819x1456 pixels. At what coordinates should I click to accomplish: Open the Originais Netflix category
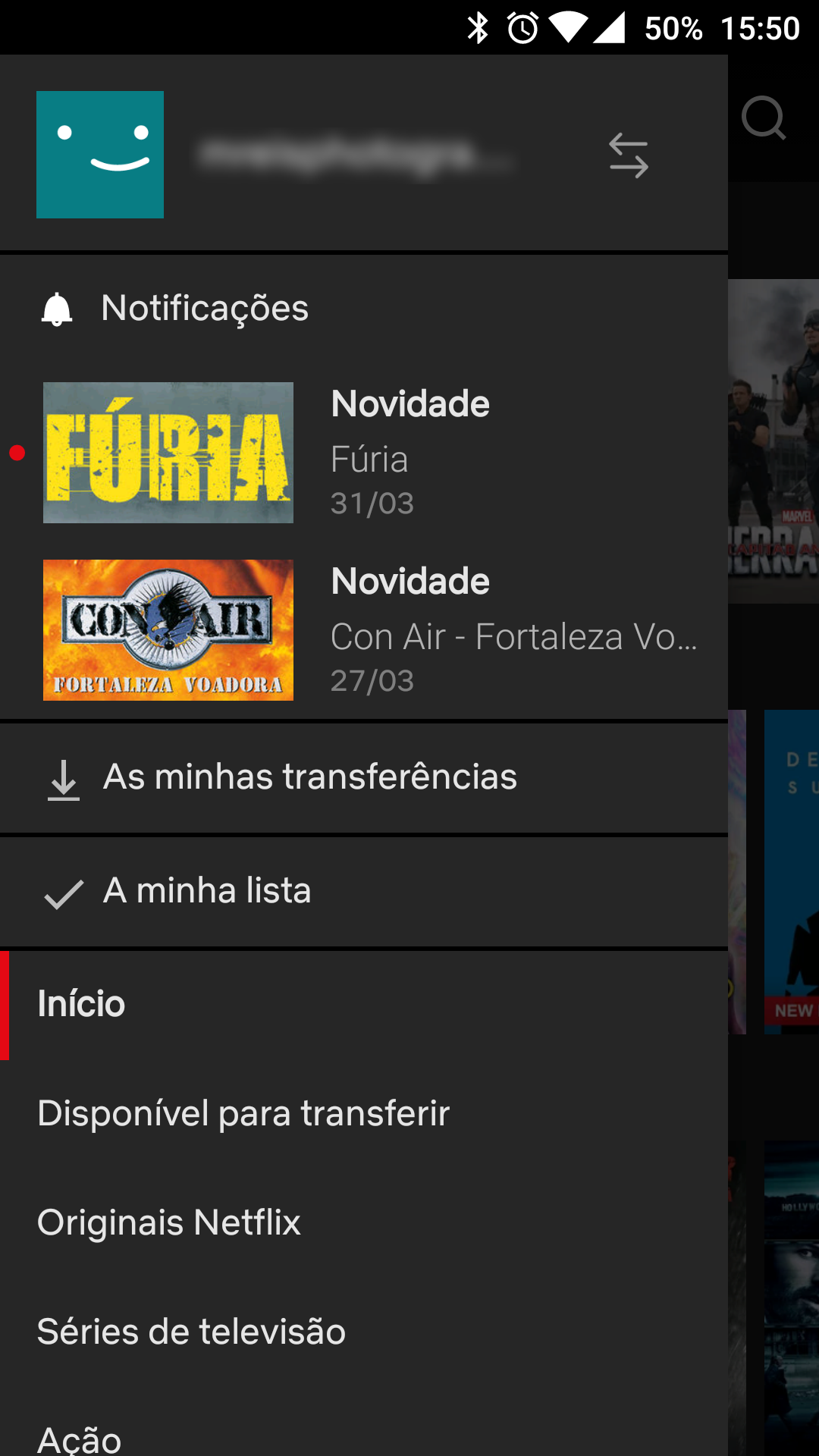(x=364, y=1223)
